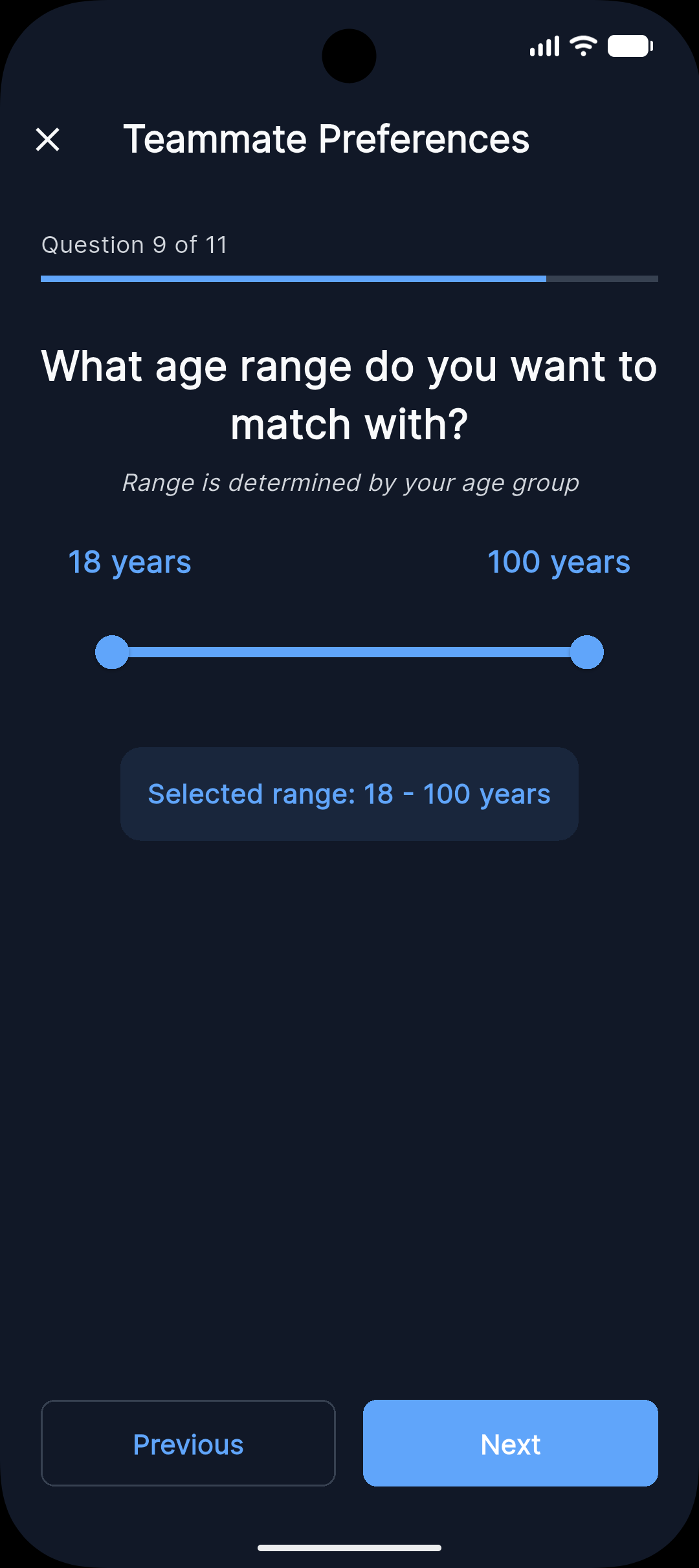This screenshot has height=1568, width=699.
Task: Select the 100 years label
Action: pyautogui.click(x=559, y=562)
